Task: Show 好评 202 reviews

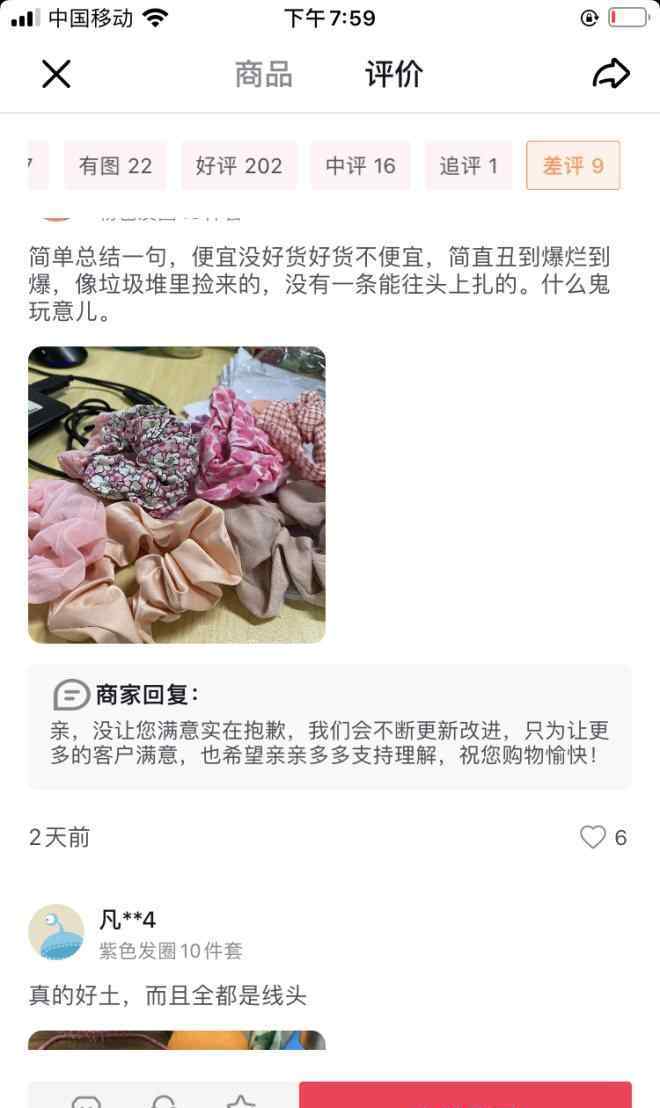Action: 239,166
